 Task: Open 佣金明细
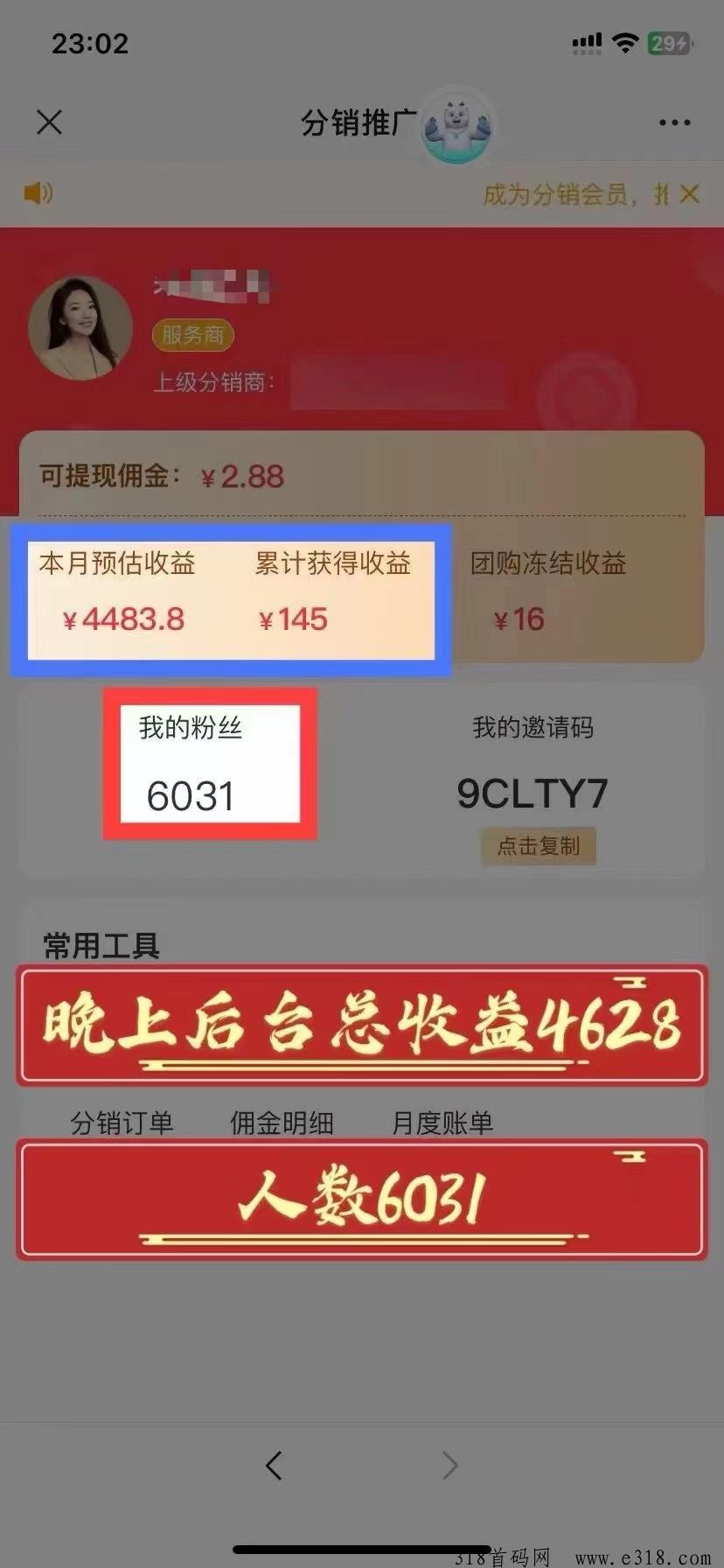282,1123
